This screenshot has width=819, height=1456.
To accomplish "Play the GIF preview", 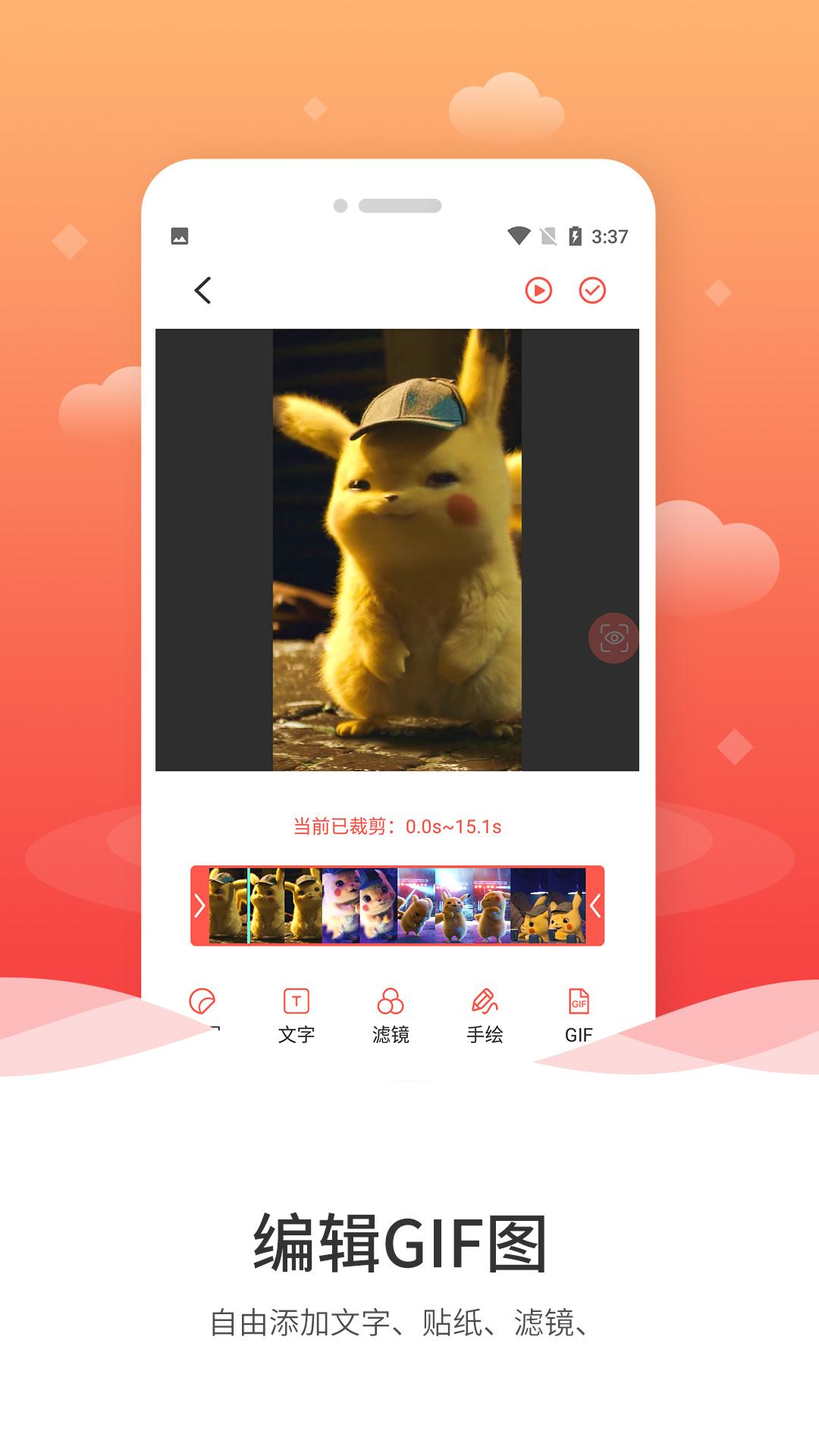I will pyautogui.click(x=539, y=289).
